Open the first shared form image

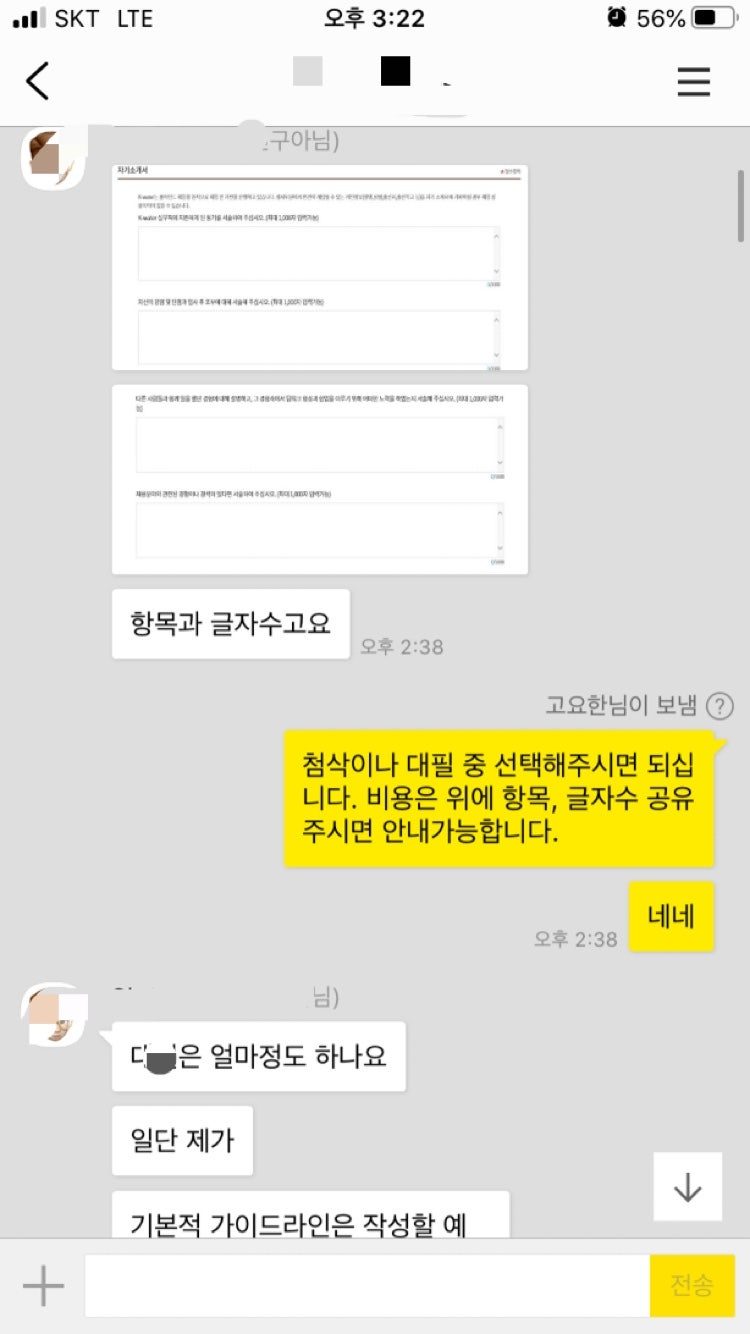320,267
